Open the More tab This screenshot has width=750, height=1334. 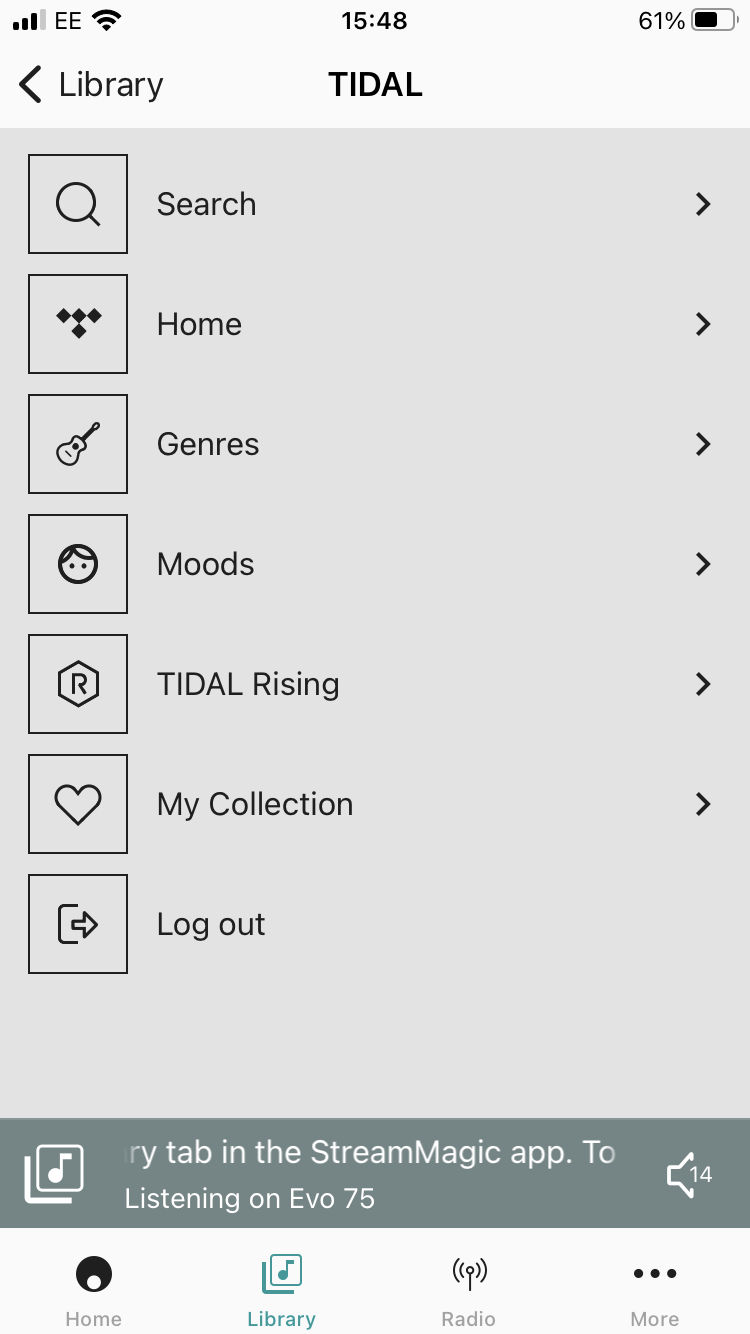click(655, 1292)
